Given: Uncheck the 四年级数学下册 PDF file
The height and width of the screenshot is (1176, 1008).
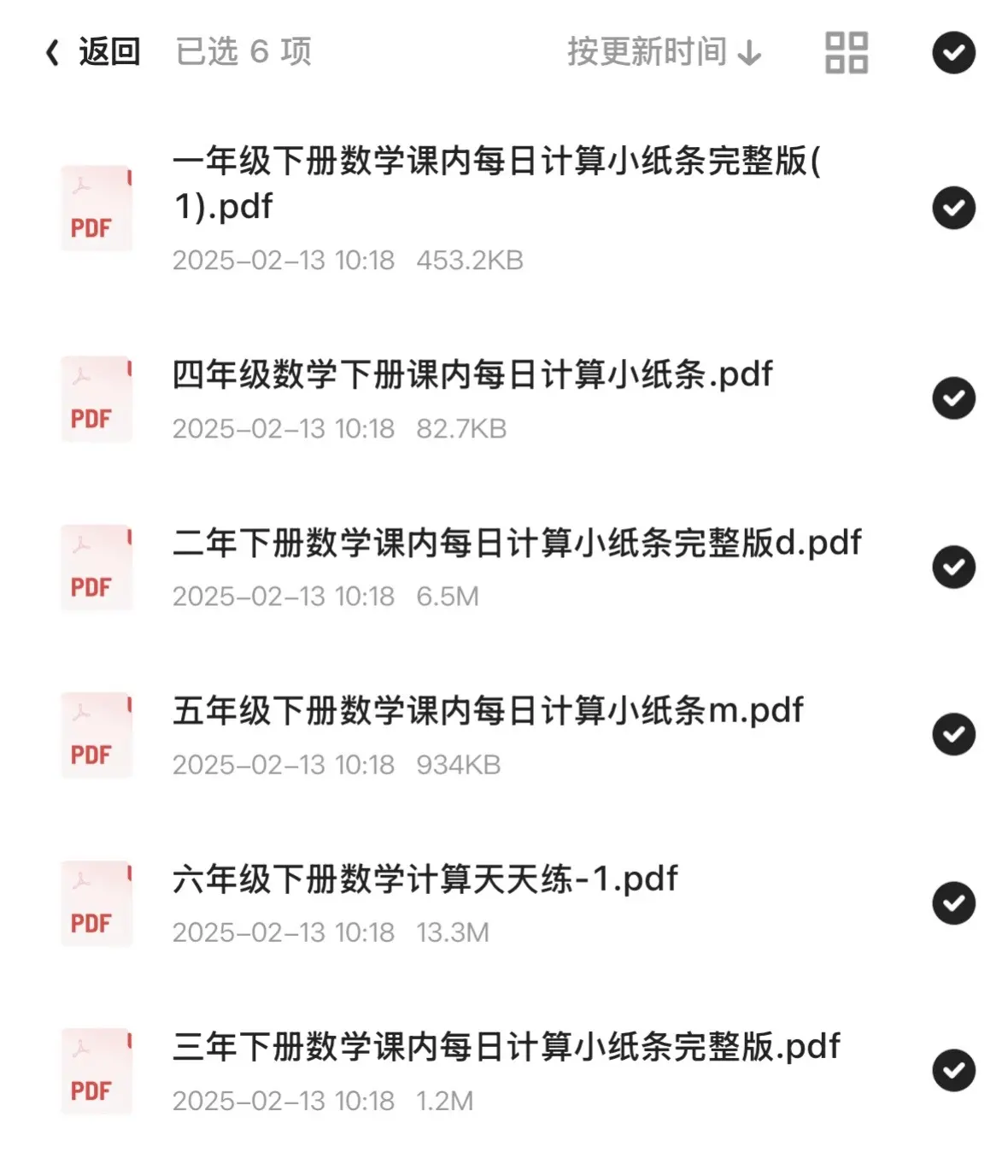Looking at the screenshot, I should (x=953, y=398).
